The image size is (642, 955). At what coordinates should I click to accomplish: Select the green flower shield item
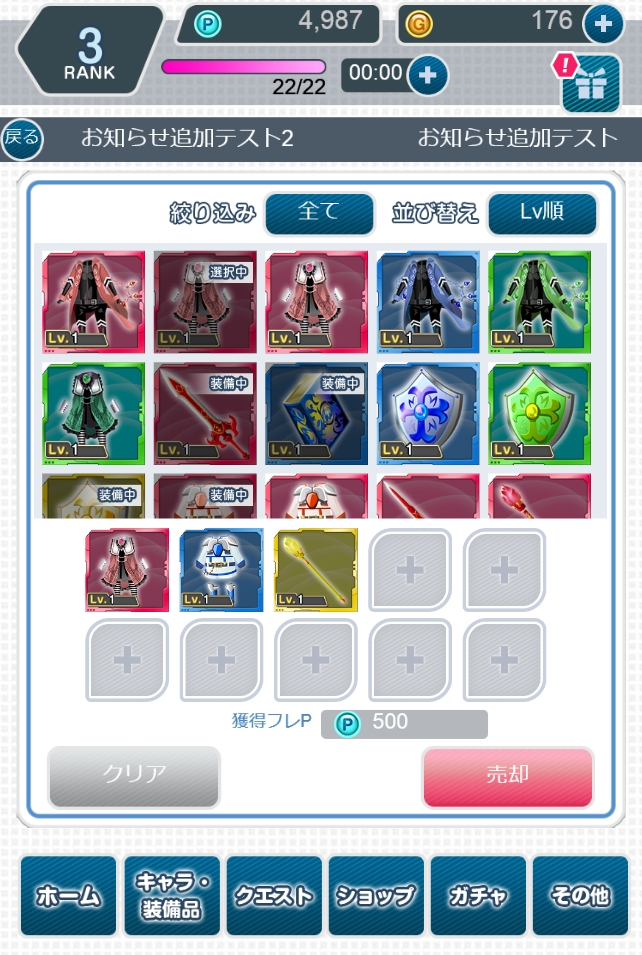tap(539, 412)
